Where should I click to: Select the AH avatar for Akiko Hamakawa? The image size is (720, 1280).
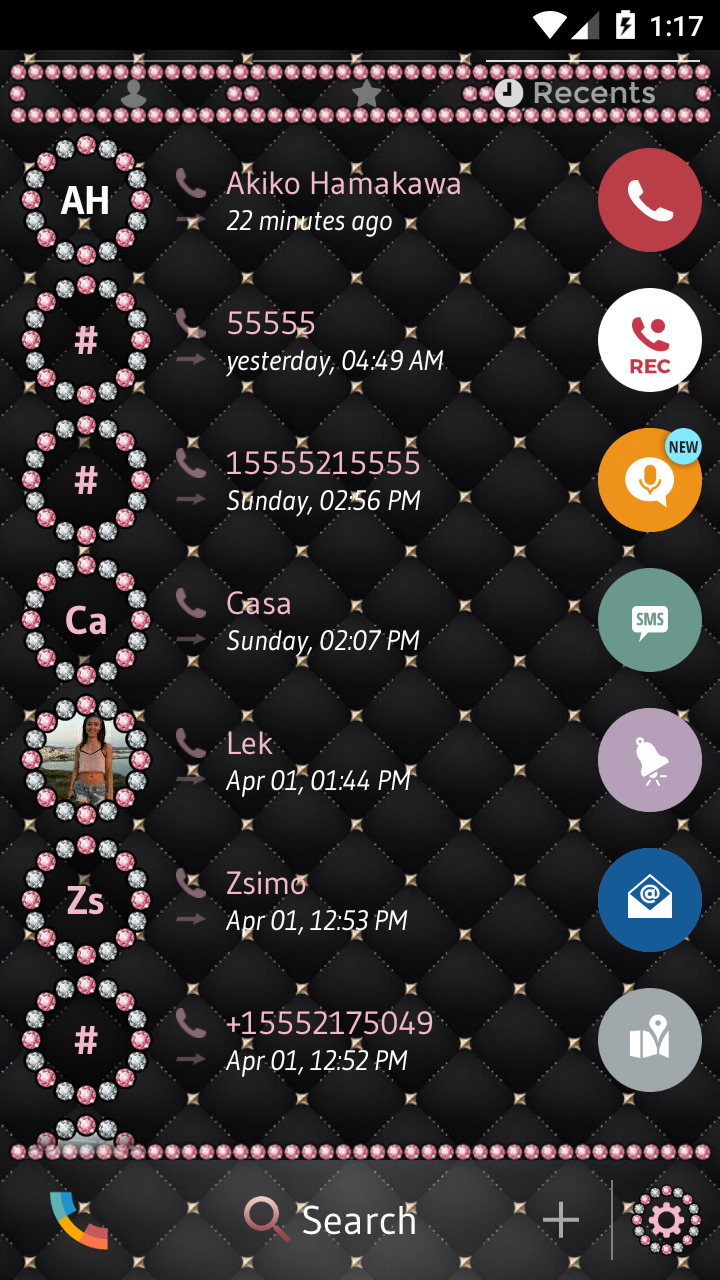85,200
